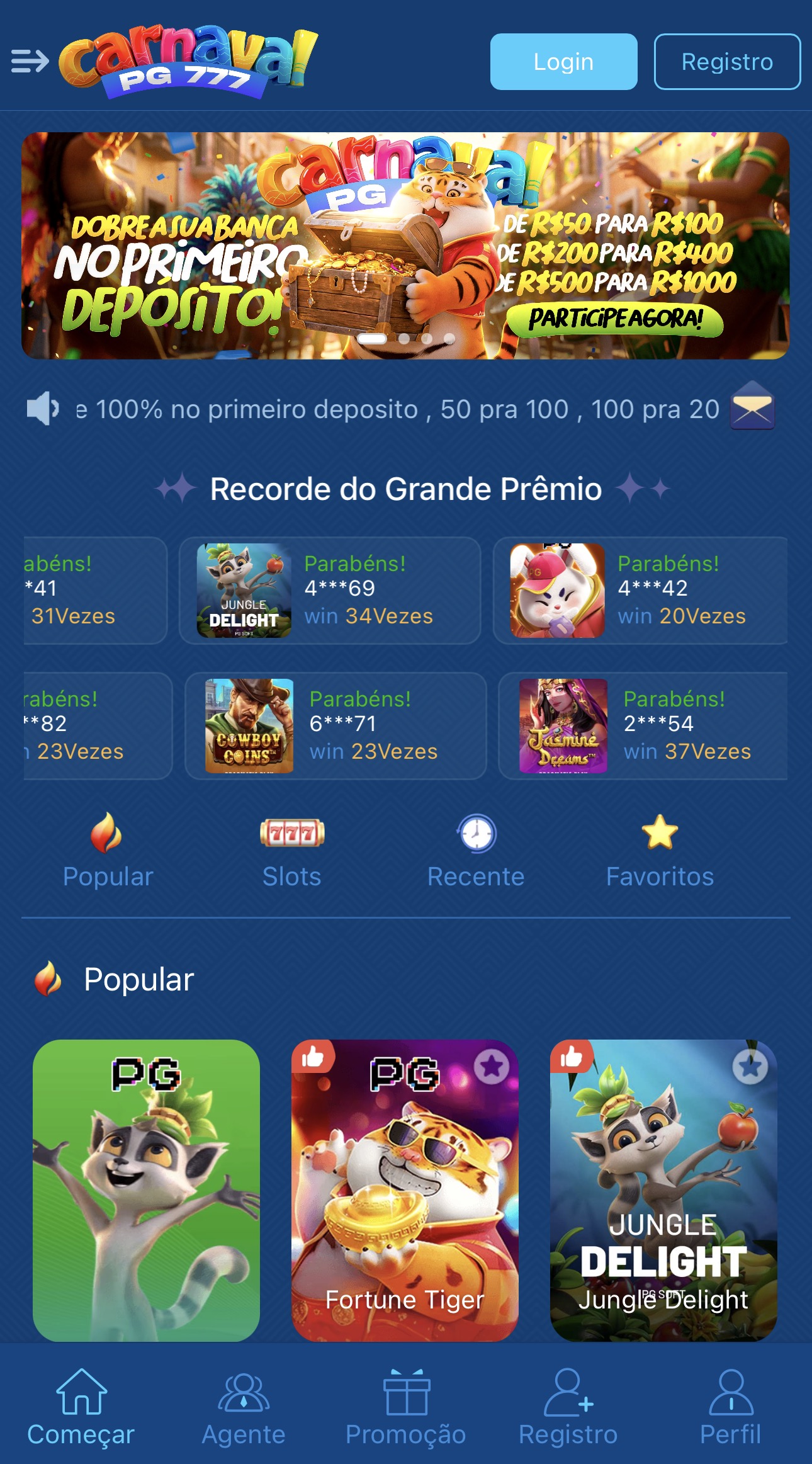812x1464 pixels.
Task: Switch to the Promoção tab
Action: pos(406,1408)
